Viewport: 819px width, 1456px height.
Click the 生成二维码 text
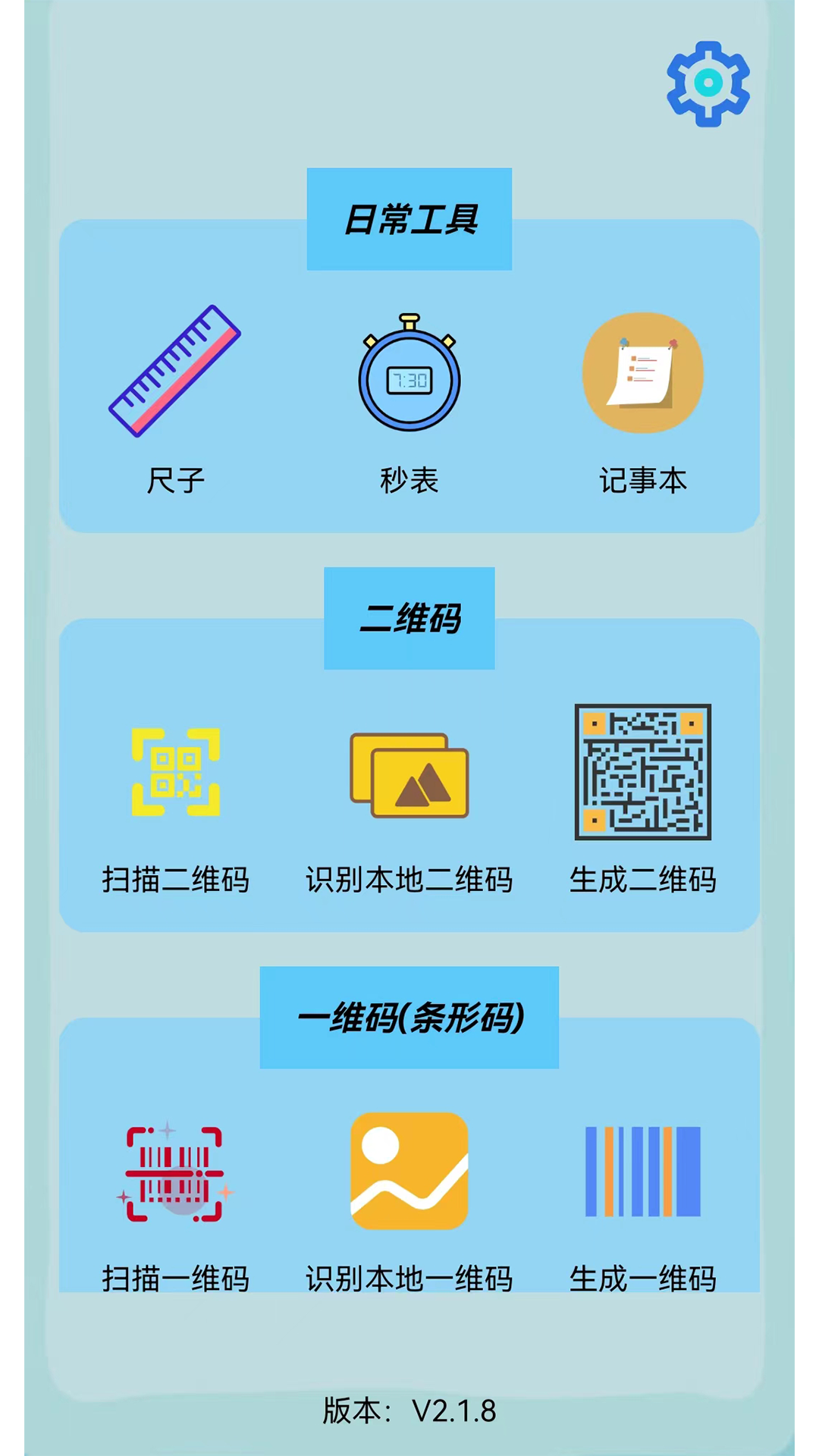(644, 880)
